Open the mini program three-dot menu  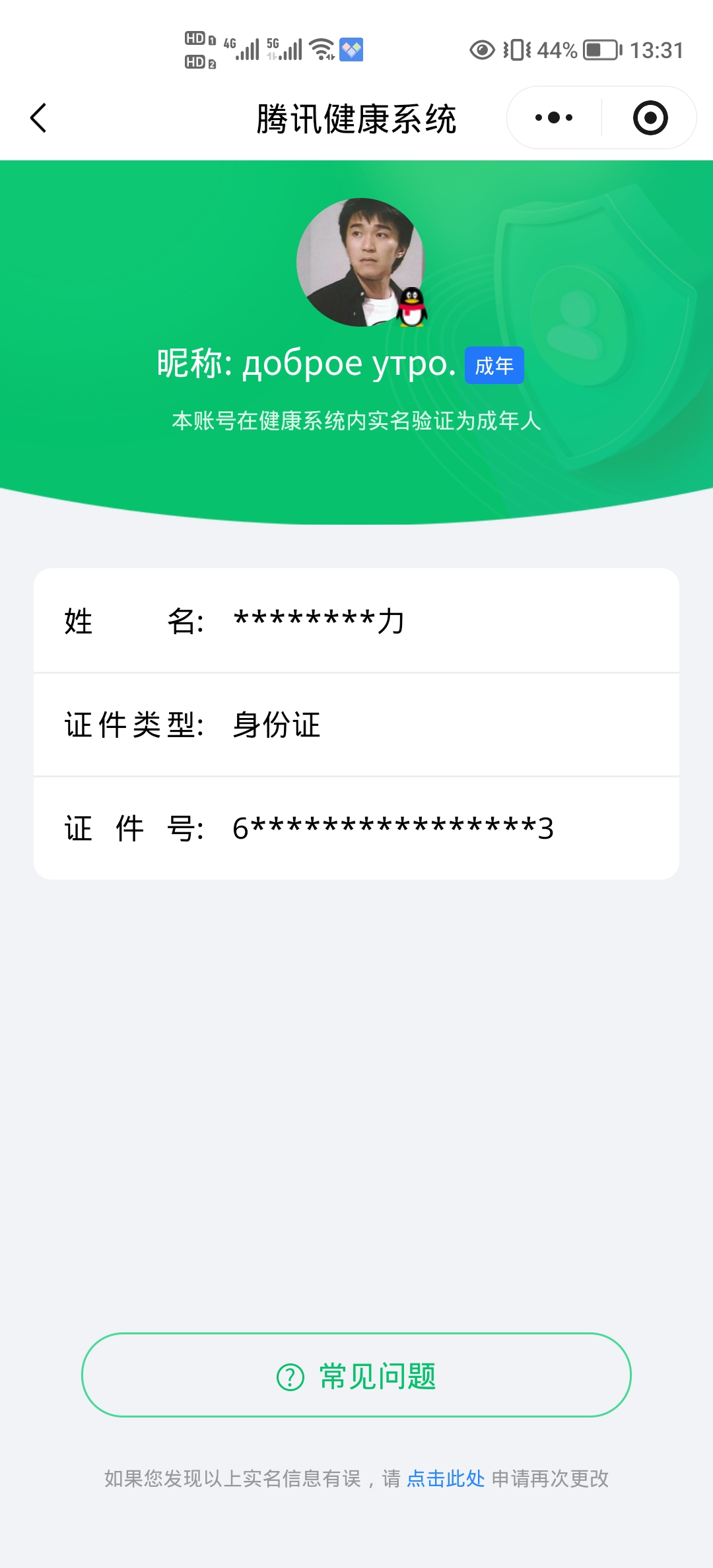coord(554,118)
